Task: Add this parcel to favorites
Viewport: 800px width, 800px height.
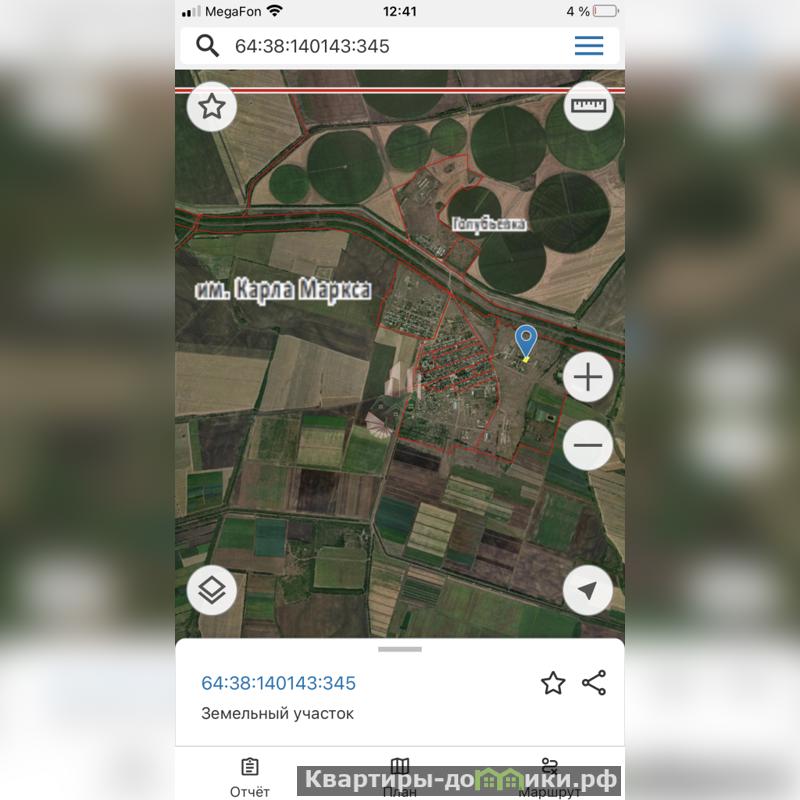Action: pos(553,683)
